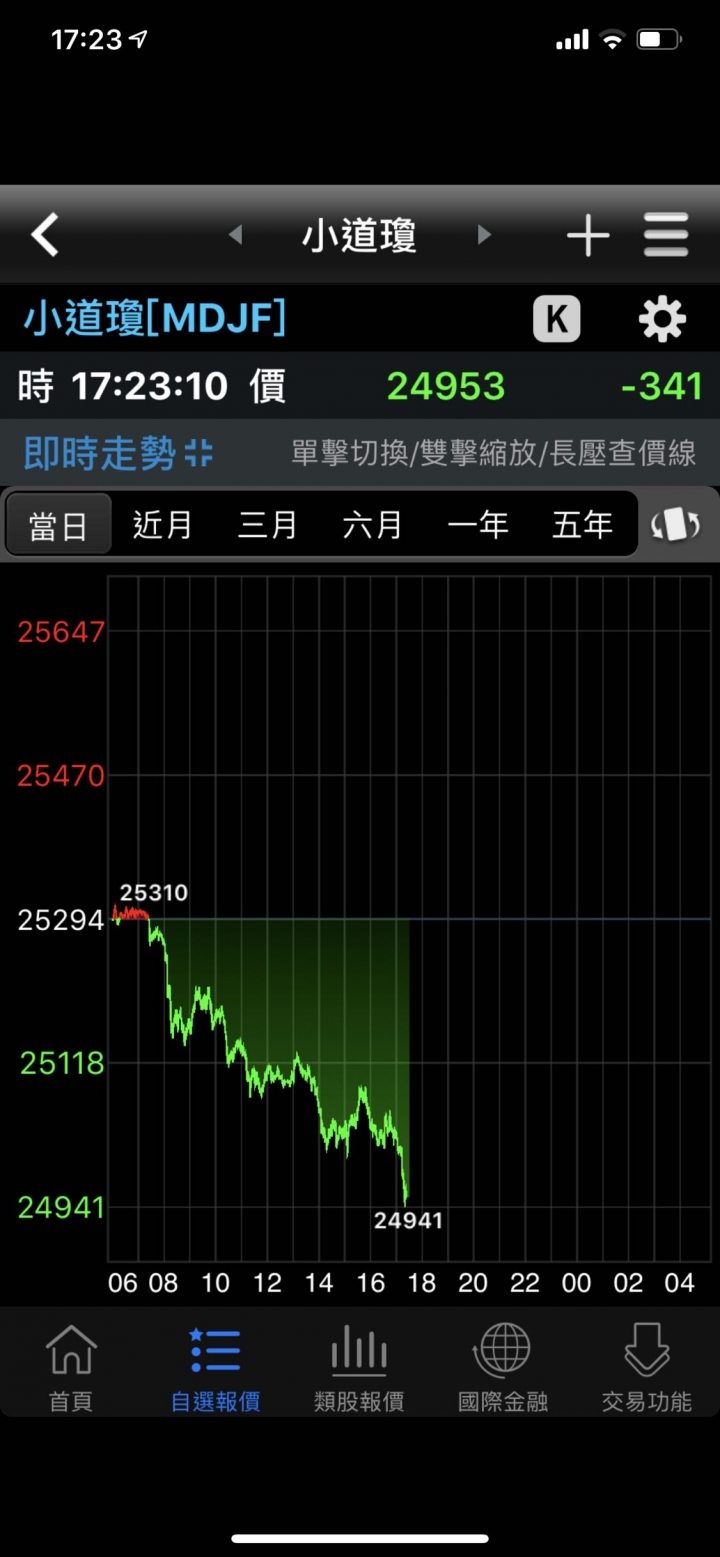
Task: Open the 國際金融 tab
Action: coord(503,1367)
